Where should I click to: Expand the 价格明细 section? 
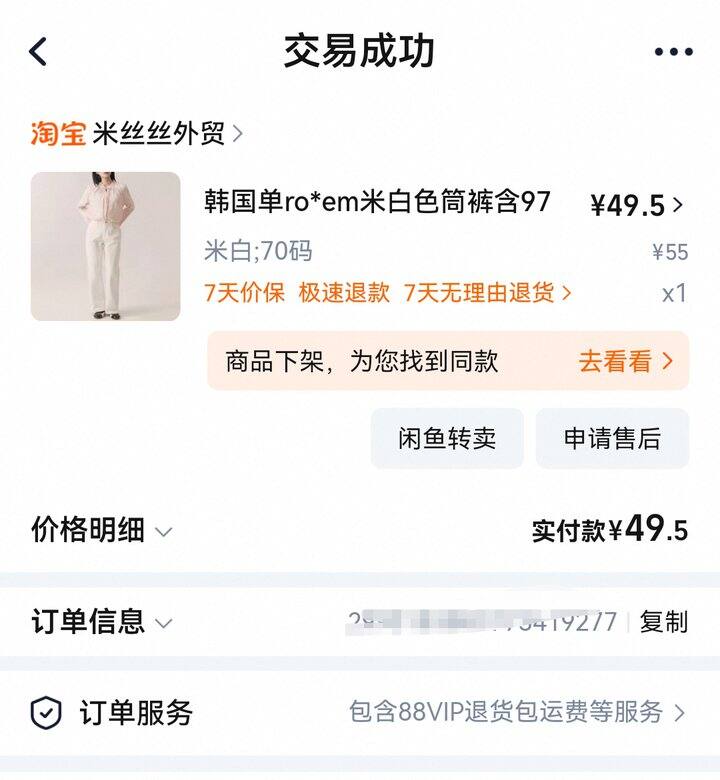click(102, 530)
